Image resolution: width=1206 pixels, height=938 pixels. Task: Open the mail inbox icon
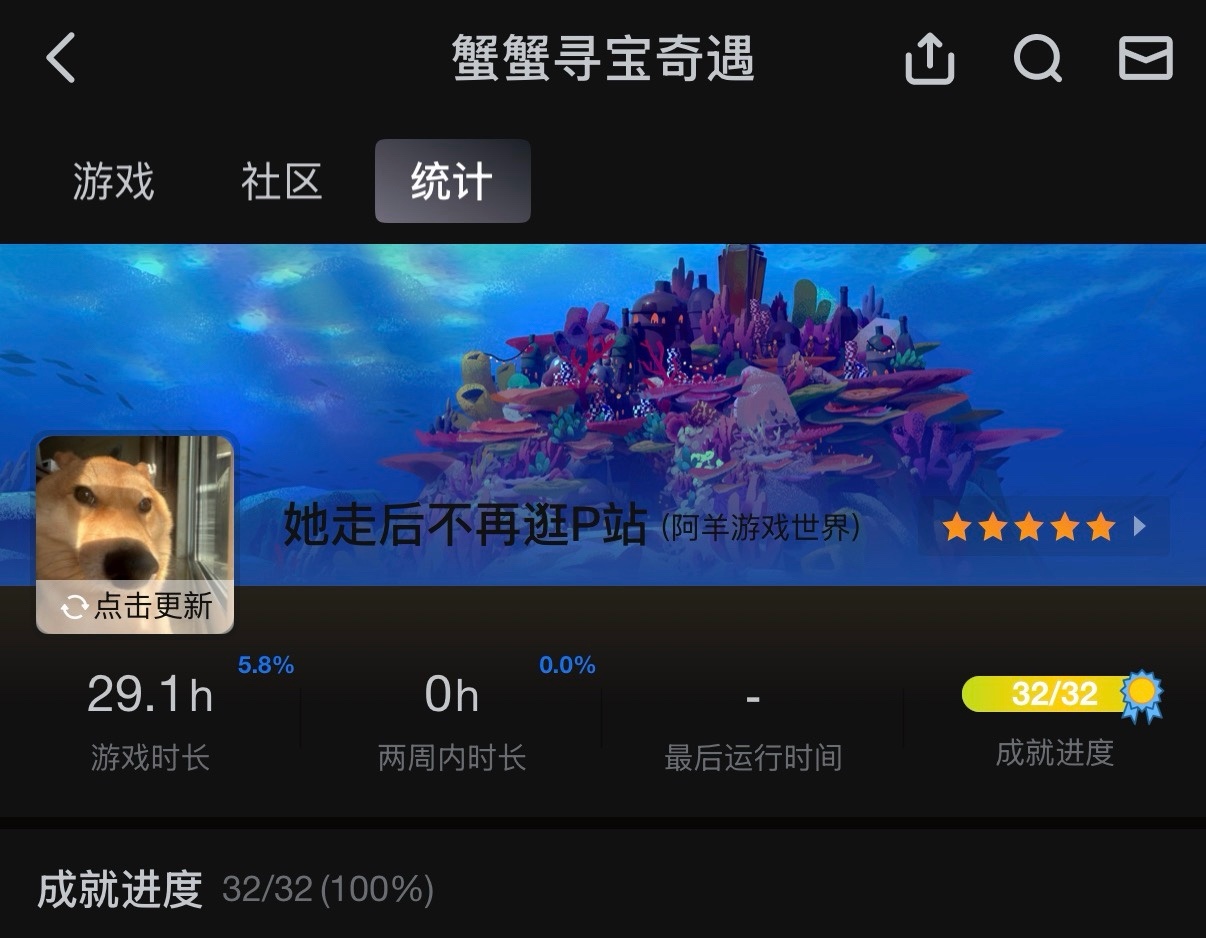(x=1145, y=59)
